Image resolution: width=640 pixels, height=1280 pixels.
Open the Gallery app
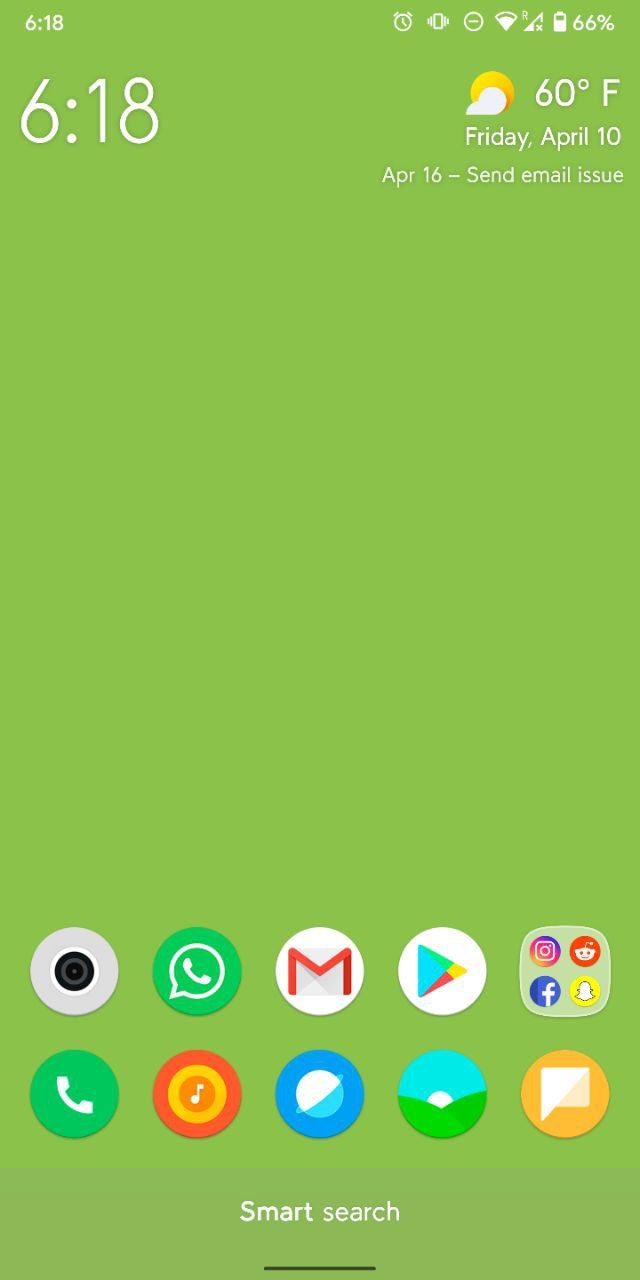[442, 1094]
